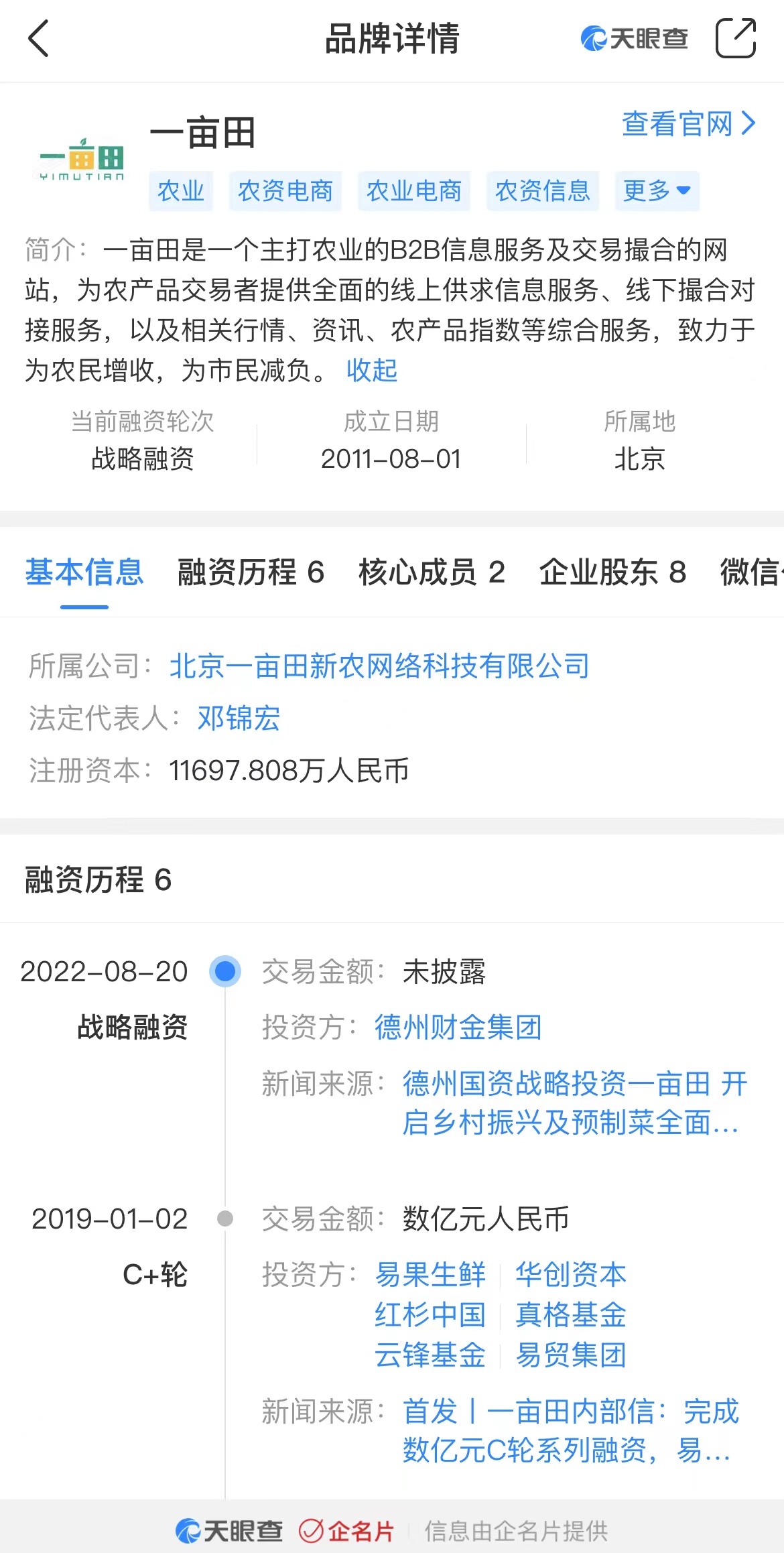View legal representative 邓锦宏
784x1553 pixels.
click(x=239, y=719)
